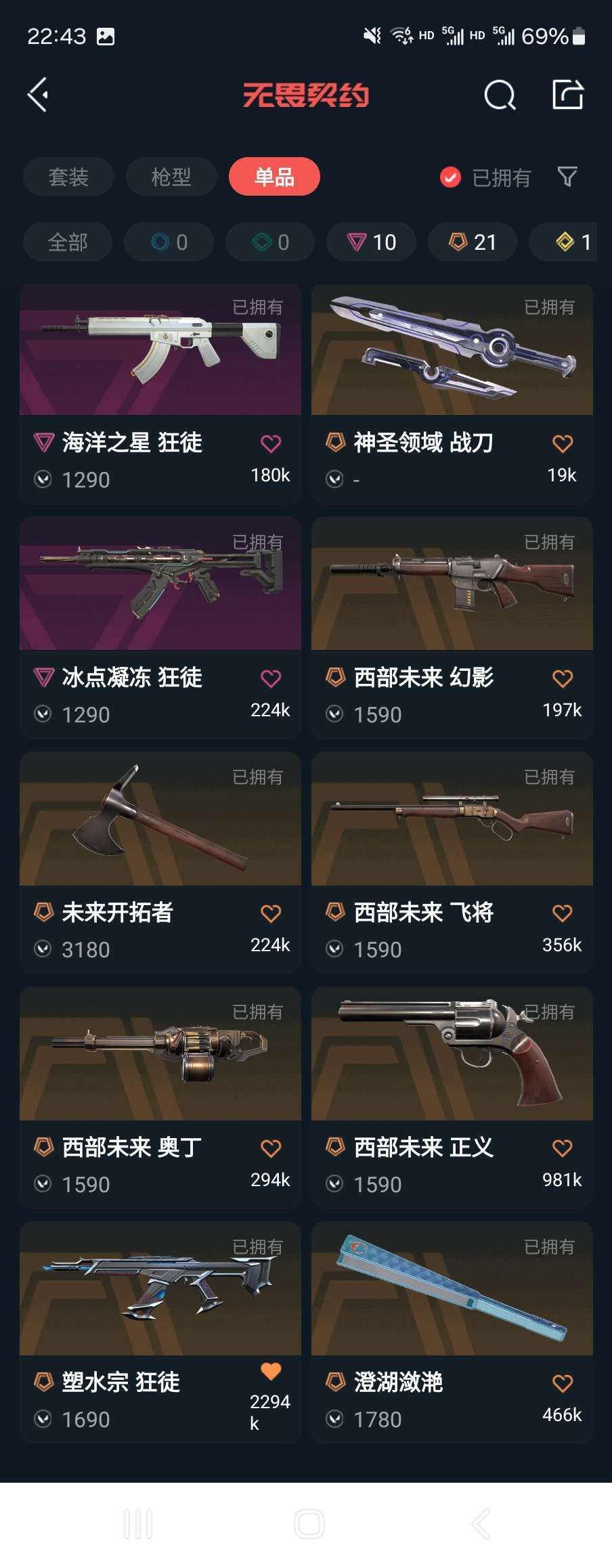Share this page with the share icon
612x1568 pixels.
coord(567,94)
